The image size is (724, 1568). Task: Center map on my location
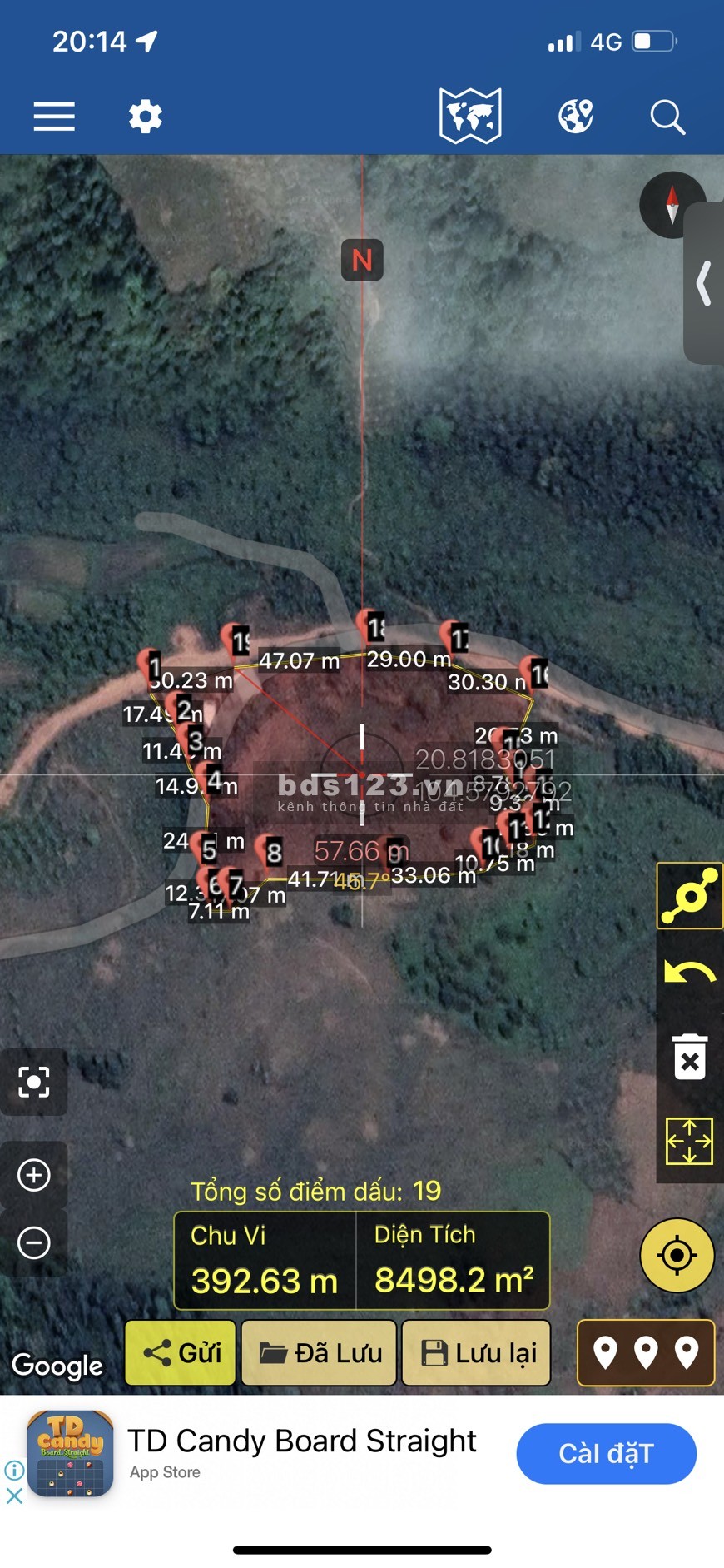(x=677, y=1255)
